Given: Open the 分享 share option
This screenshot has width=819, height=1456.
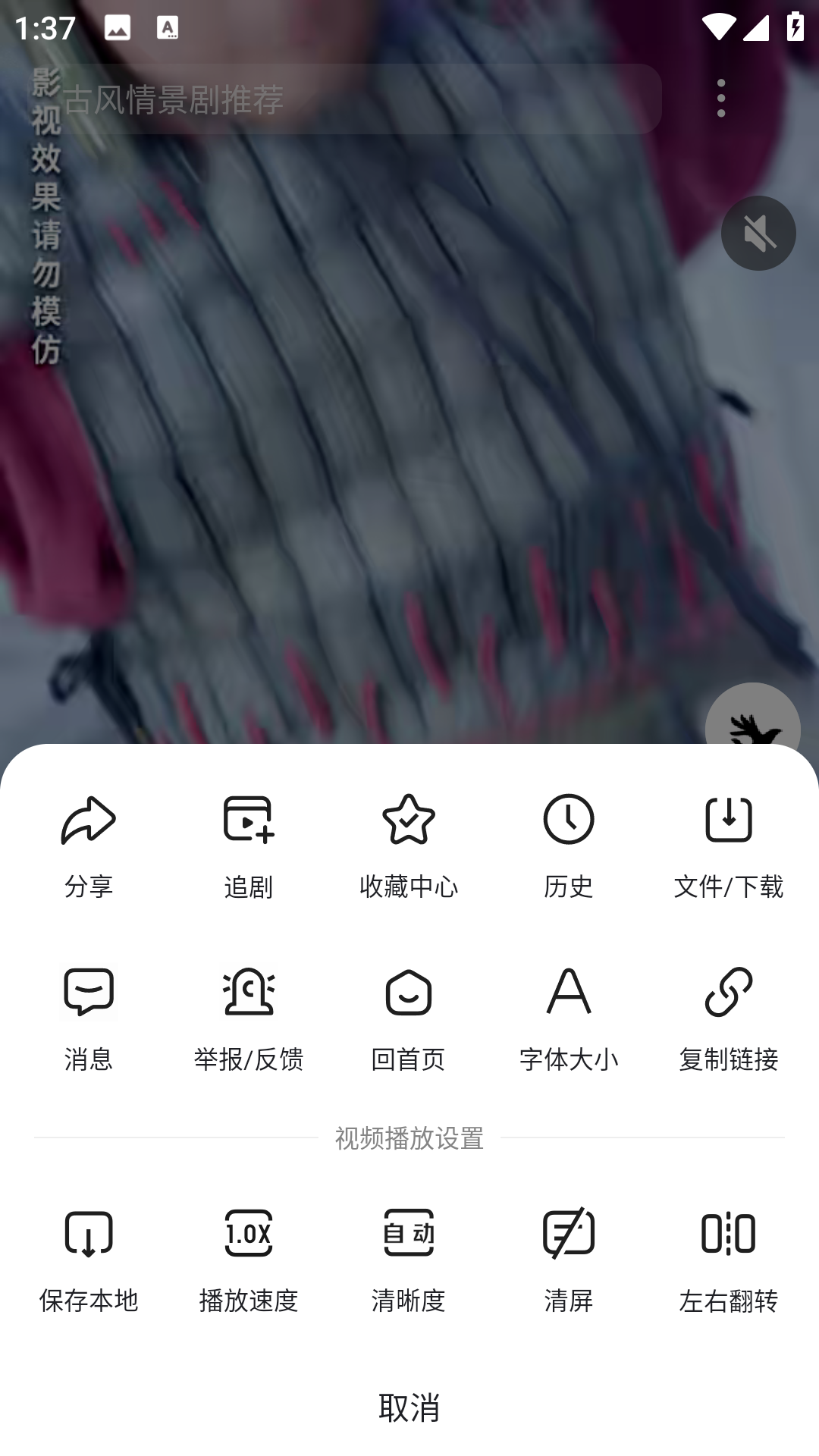Looking at the screenshot, I should tap(89, 842).
